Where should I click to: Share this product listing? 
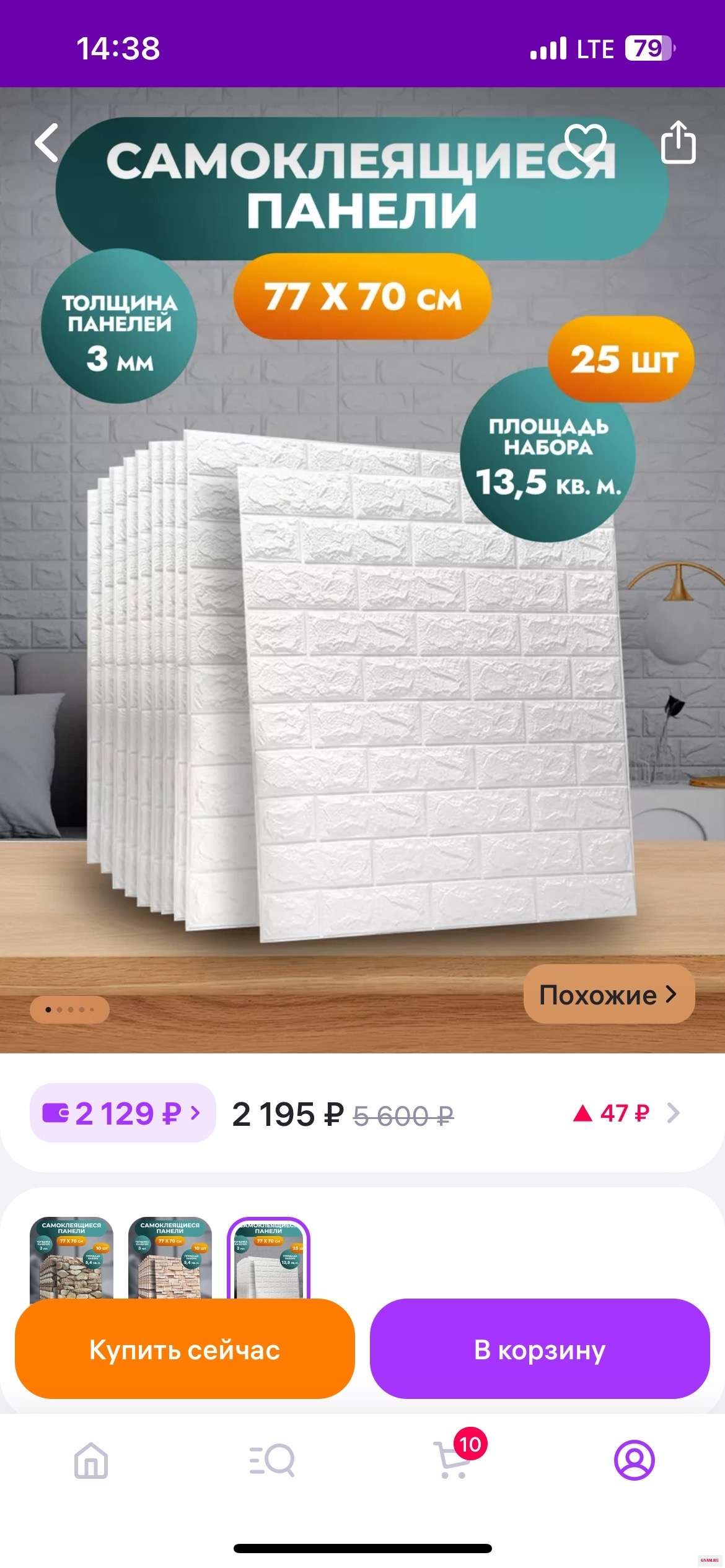click(x=678, y=142)
